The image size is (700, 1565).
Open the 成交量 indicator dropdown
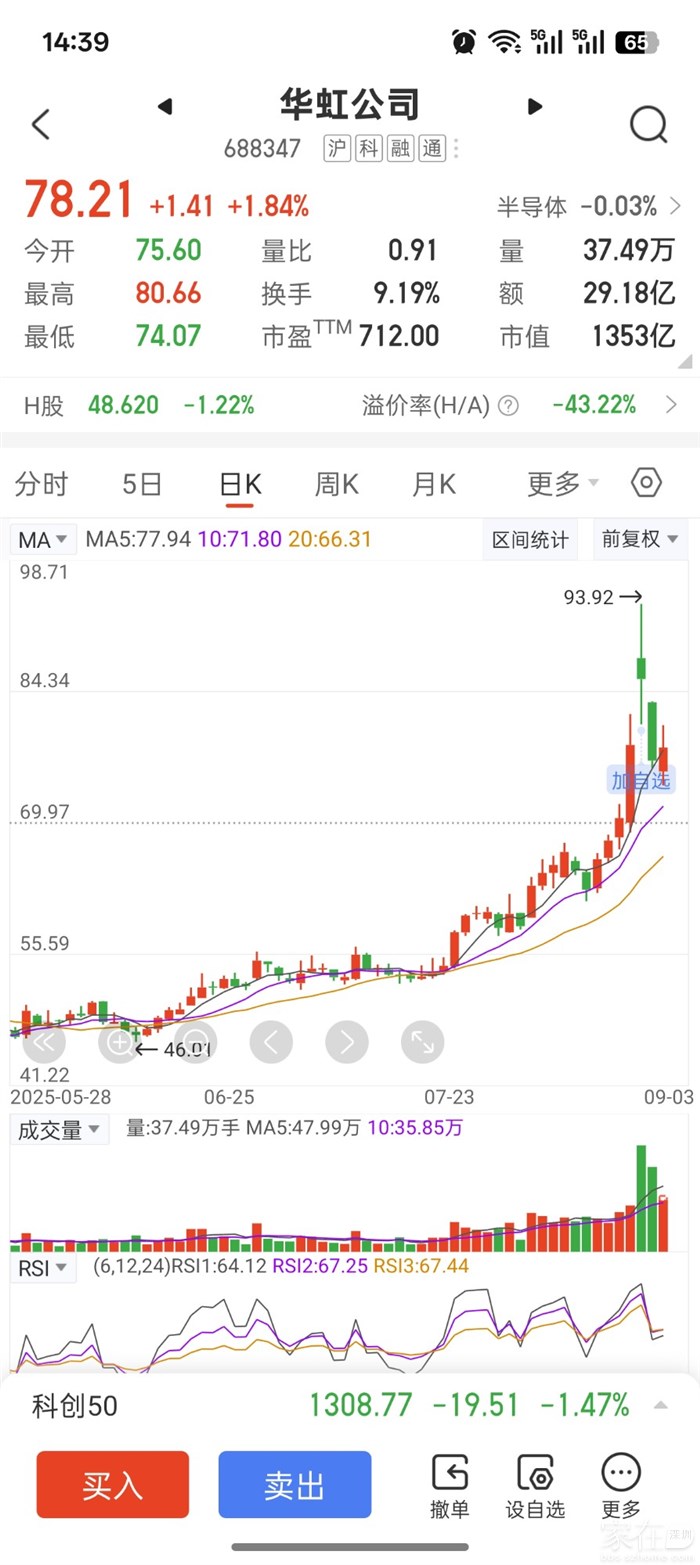(x=60, y=1130)
